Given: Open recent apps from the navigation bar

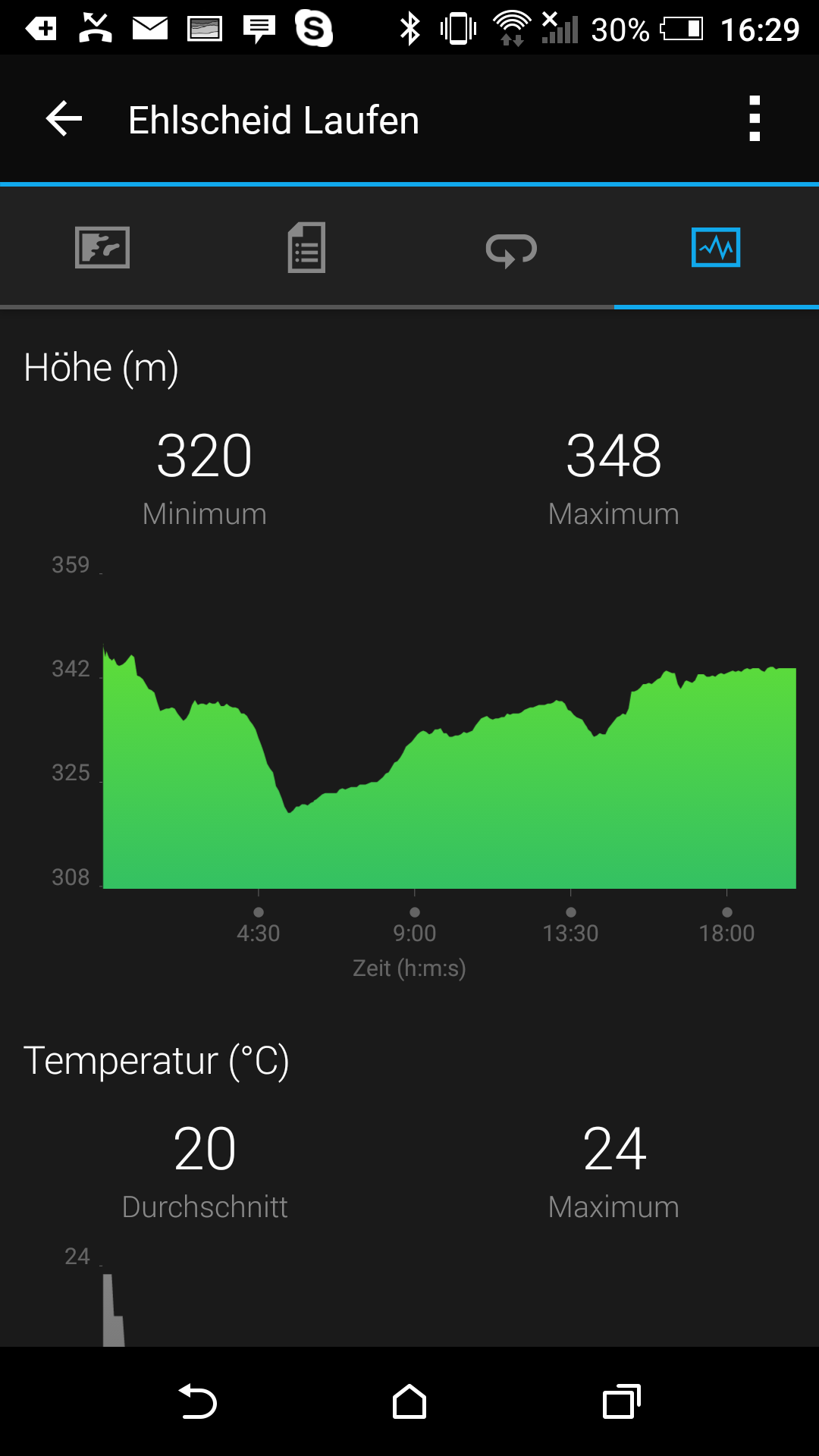Looking at the screenshot, I should coord(621,1401).
